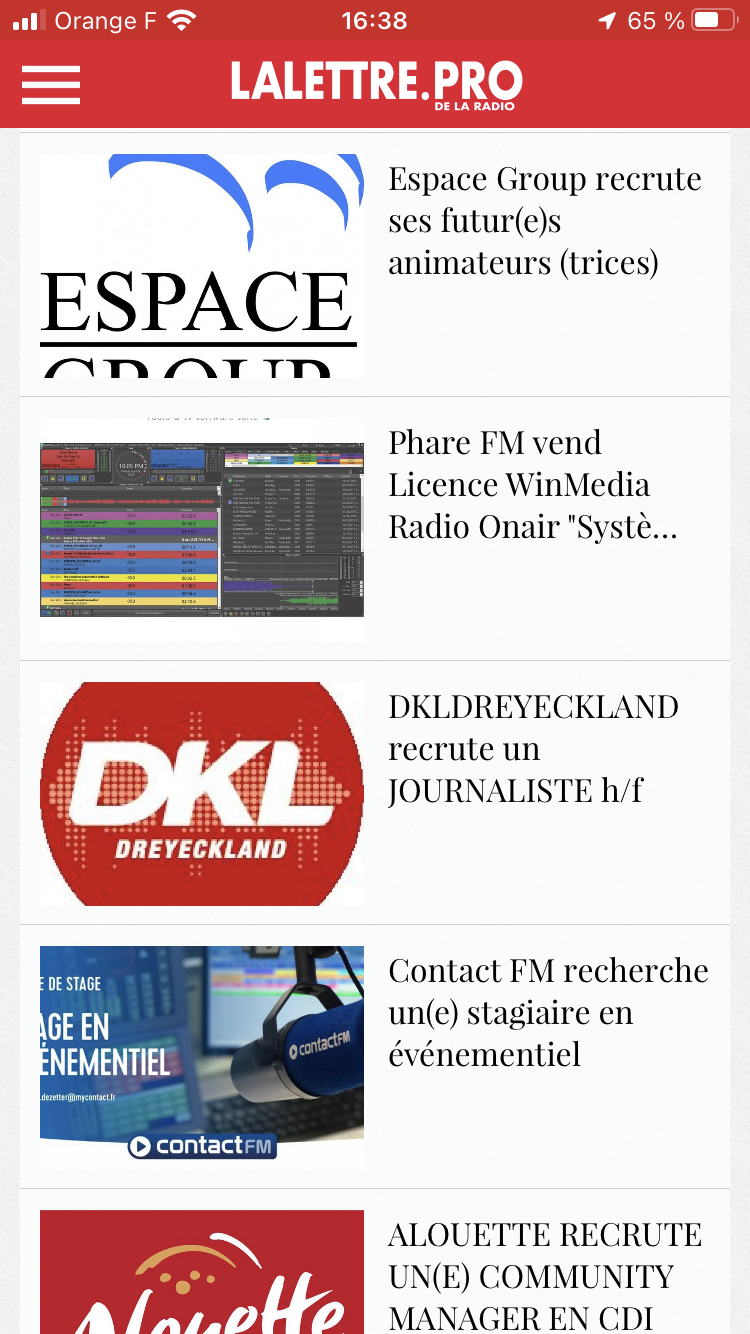This screenshot has height=1334, width=750.
Task: Open the hamburger navigation menu
Action: click(51, 84)
